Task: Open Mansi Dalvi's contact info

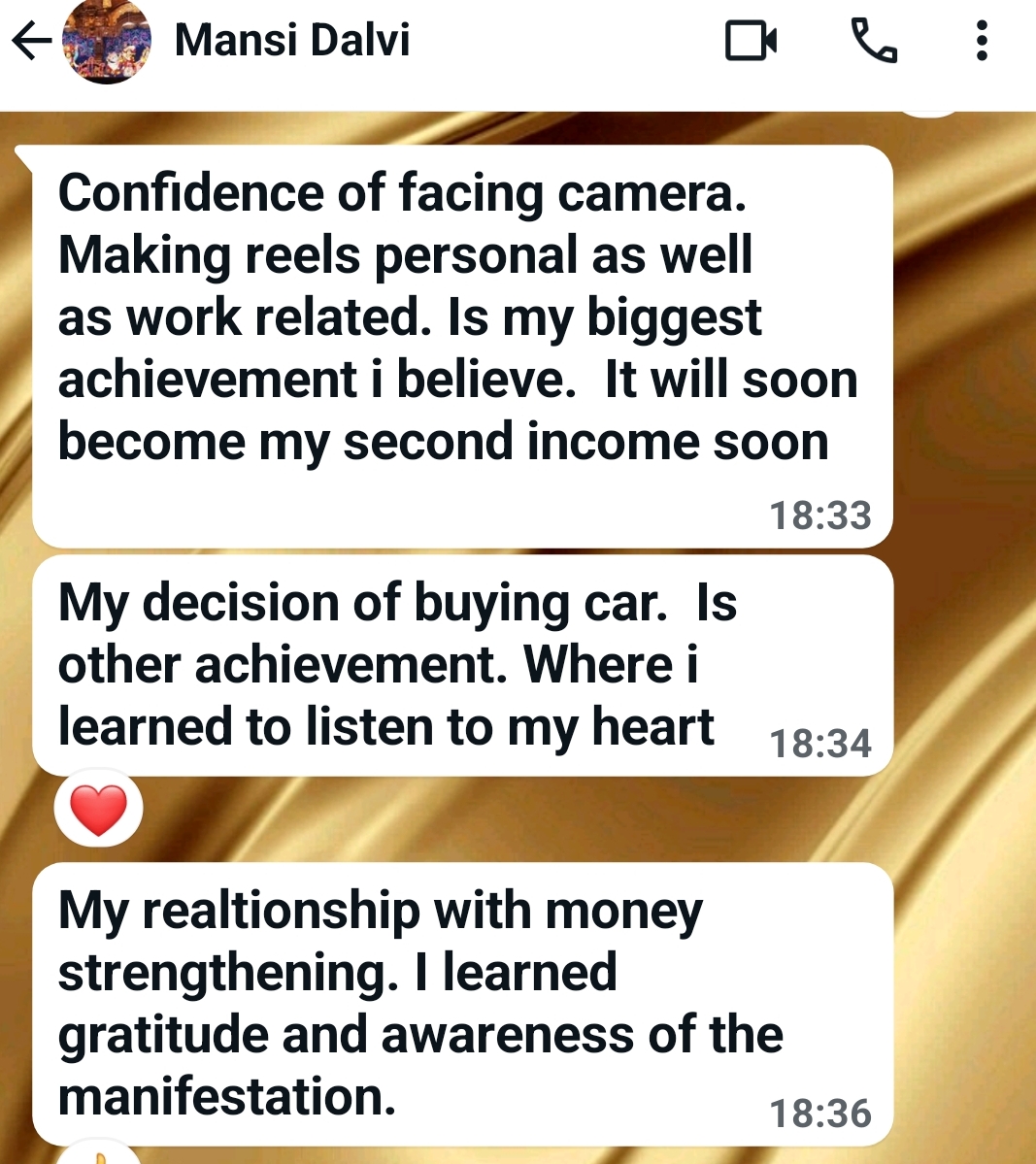Action: point(291,41)
